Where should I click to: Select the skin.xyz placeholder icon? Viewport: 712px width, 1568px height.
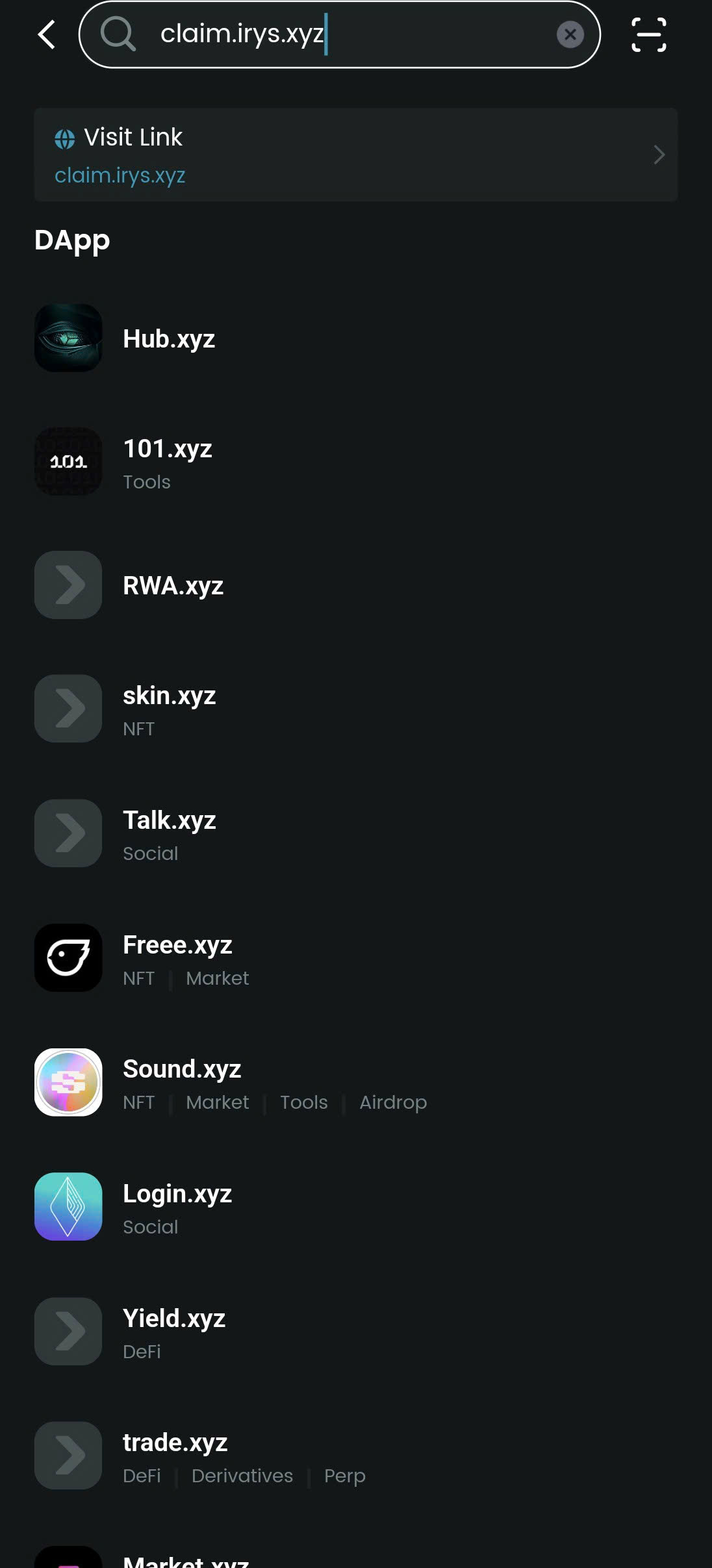(x=68, y=709)
